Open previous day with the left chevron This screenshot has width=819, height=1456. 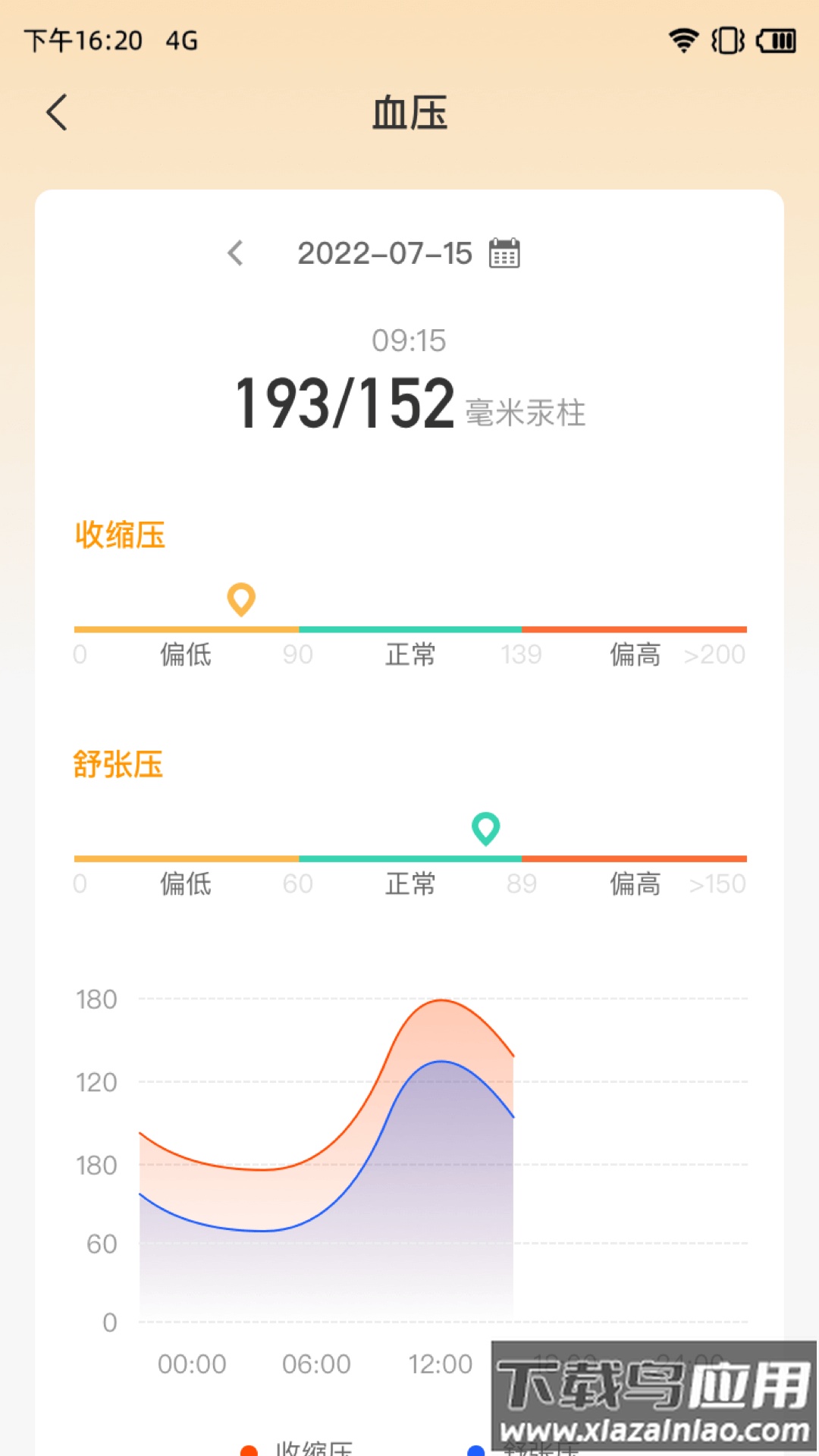click(236, 254)
